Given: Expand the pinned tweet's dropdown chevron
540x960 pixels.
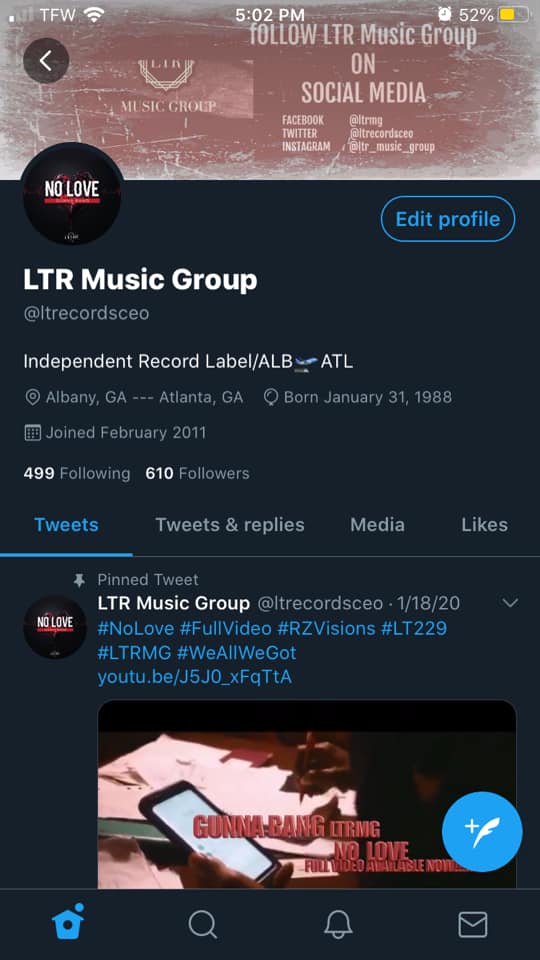Looking at the screenshot, I should [510, 603].
